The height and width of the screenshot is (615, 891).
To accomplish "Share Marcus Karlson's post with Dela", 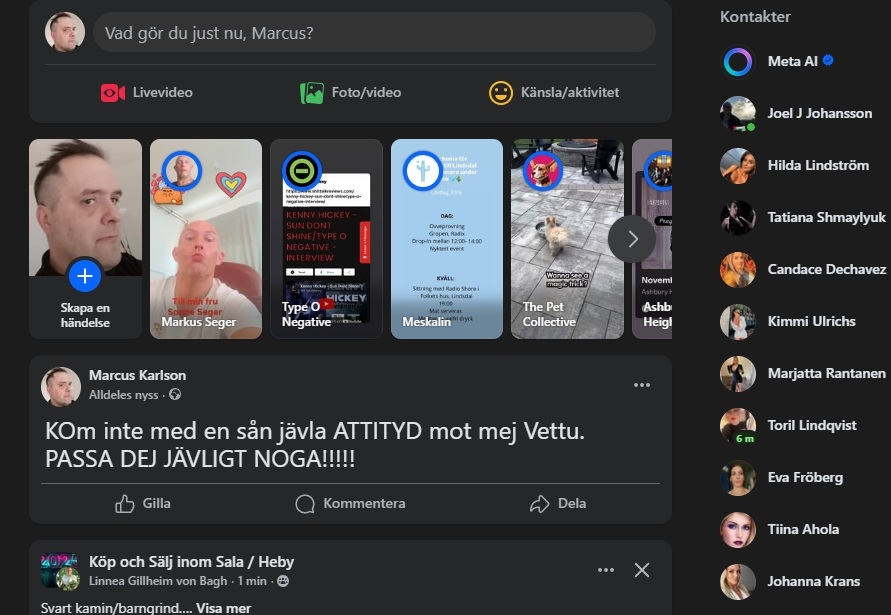I will click(x=558, y=504).
